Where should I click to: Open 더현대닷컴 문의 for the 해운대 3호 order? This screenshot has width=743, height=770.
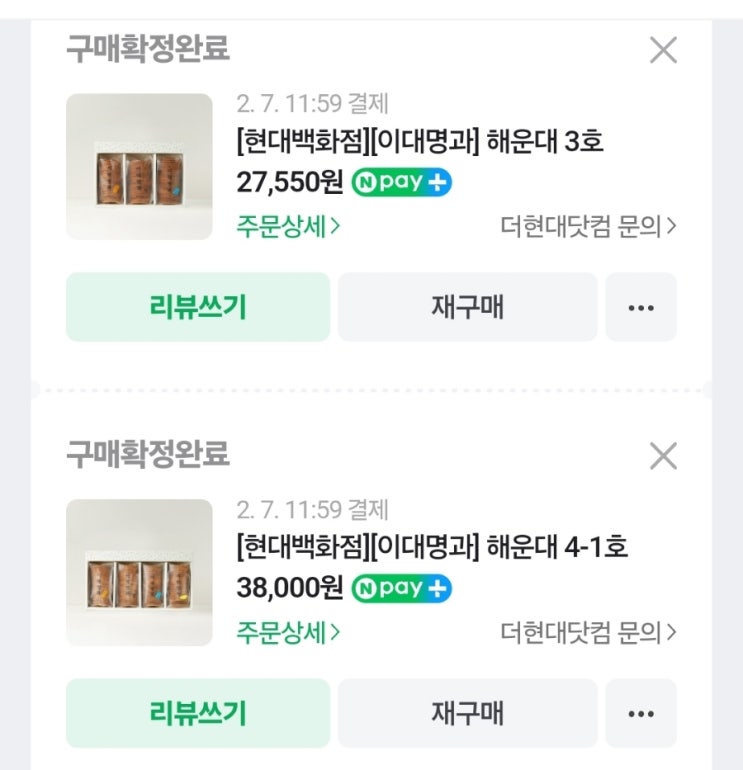[x=588, y=226]
